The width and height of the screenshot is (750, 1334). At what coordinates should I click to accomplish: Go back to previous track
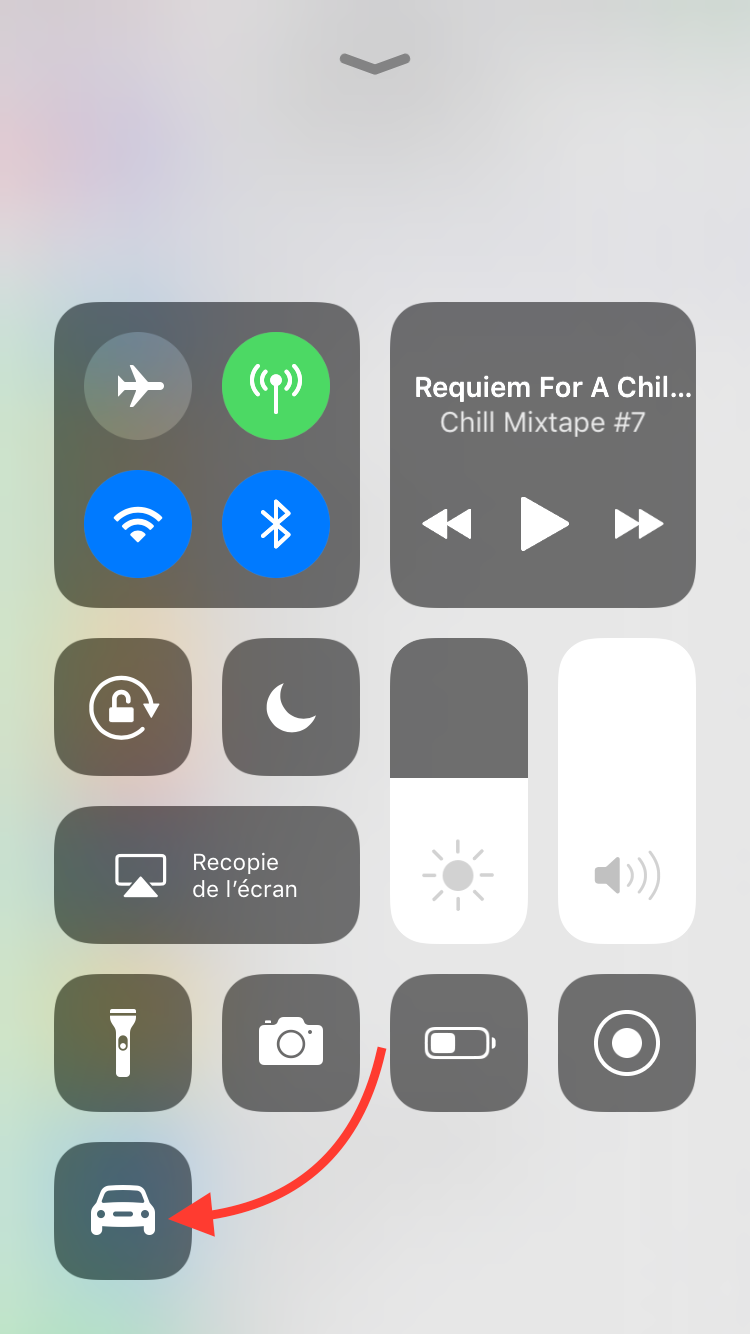coord(447,523)
